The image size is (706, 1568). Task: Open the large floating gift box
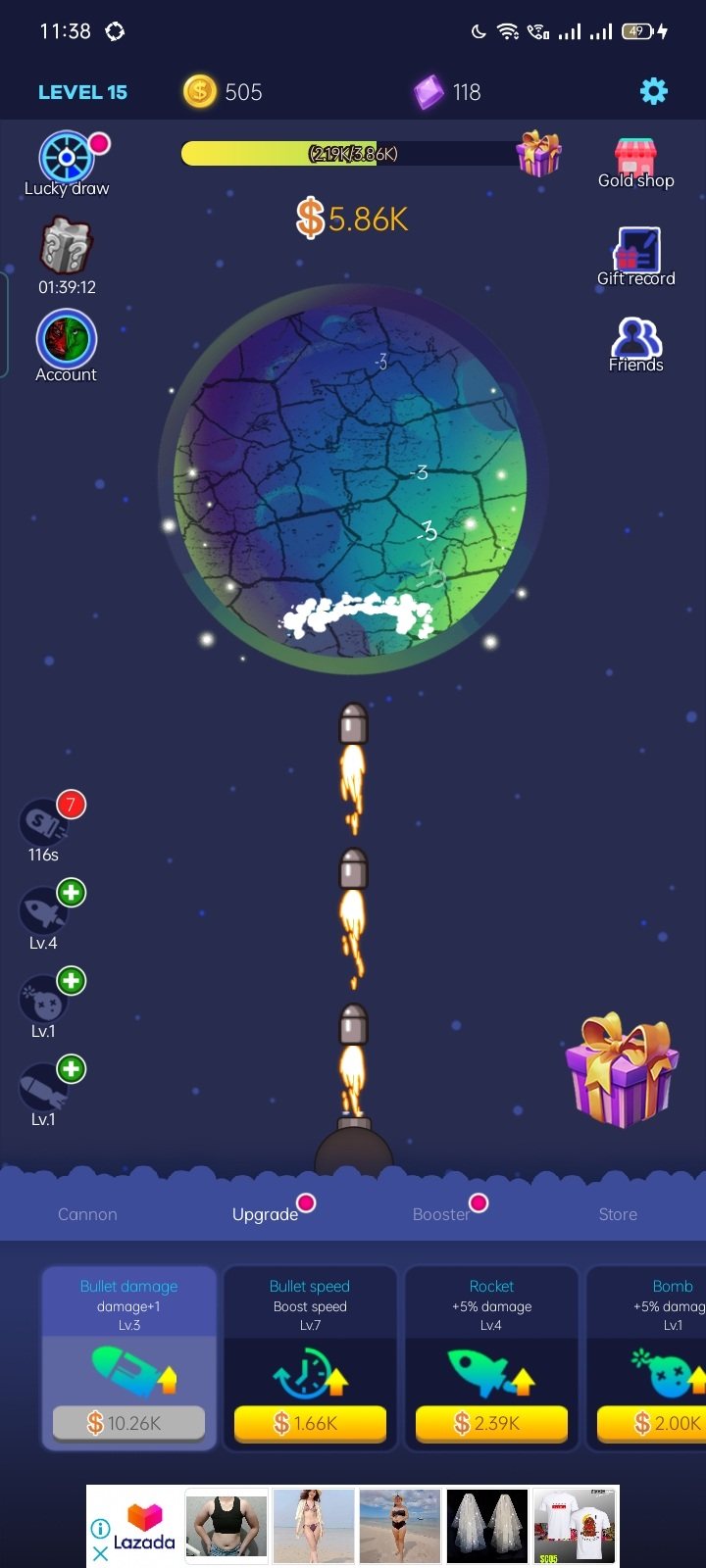click(622, 1070)
